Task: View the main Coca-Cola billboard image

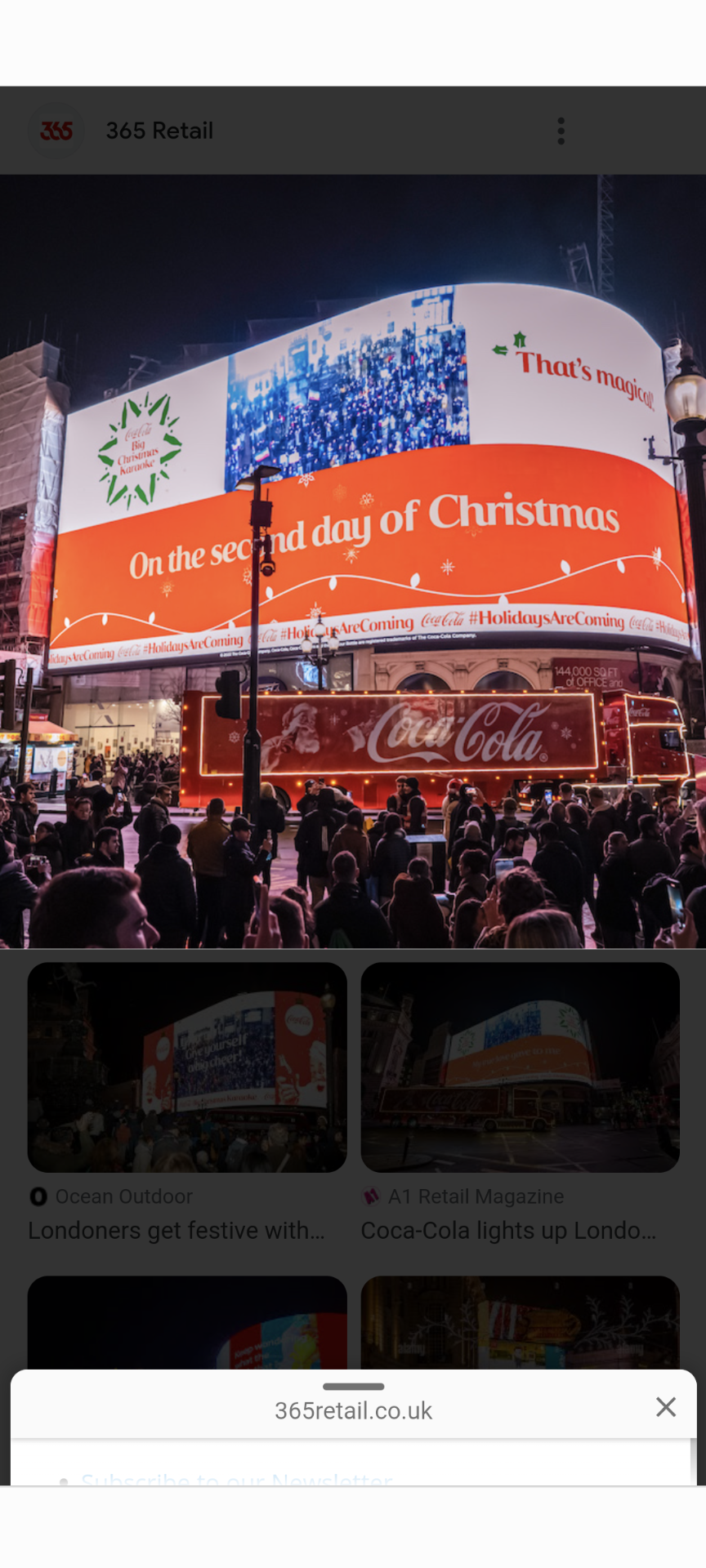Action: [x=353, y=560]
